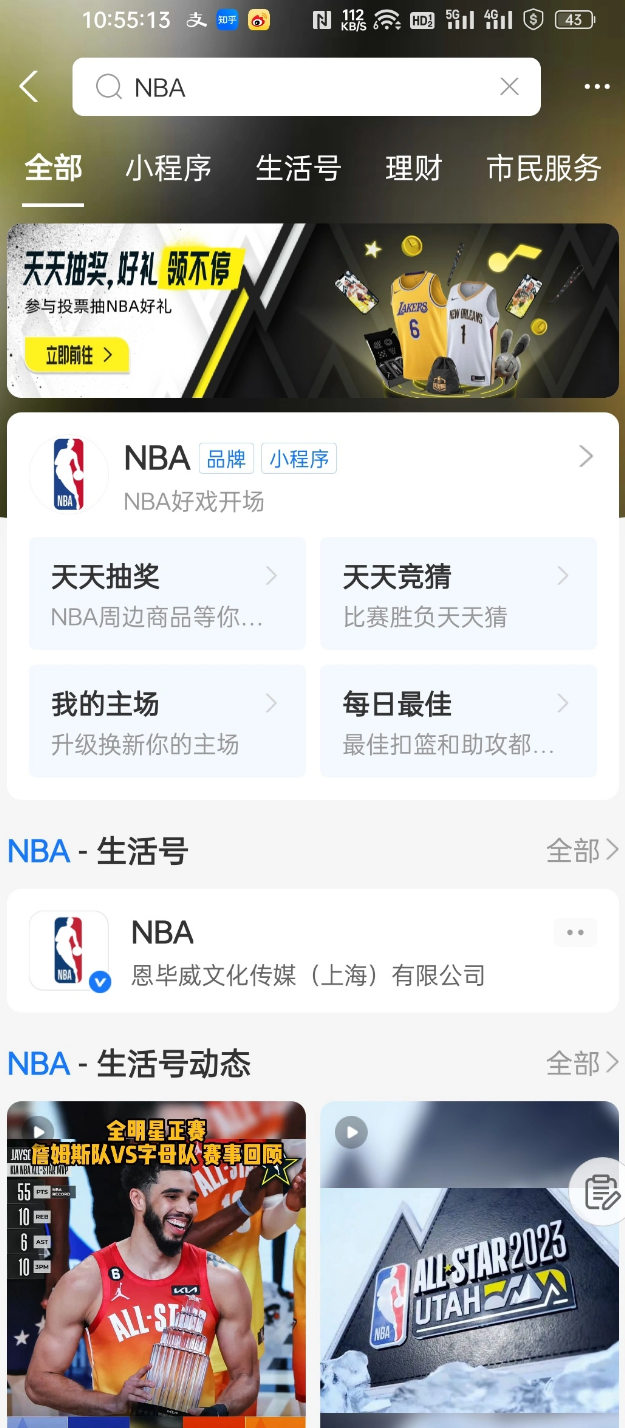Open the 市民服务 tab
The height and width of the screenshot is (1428, 625).
(543, 168)
